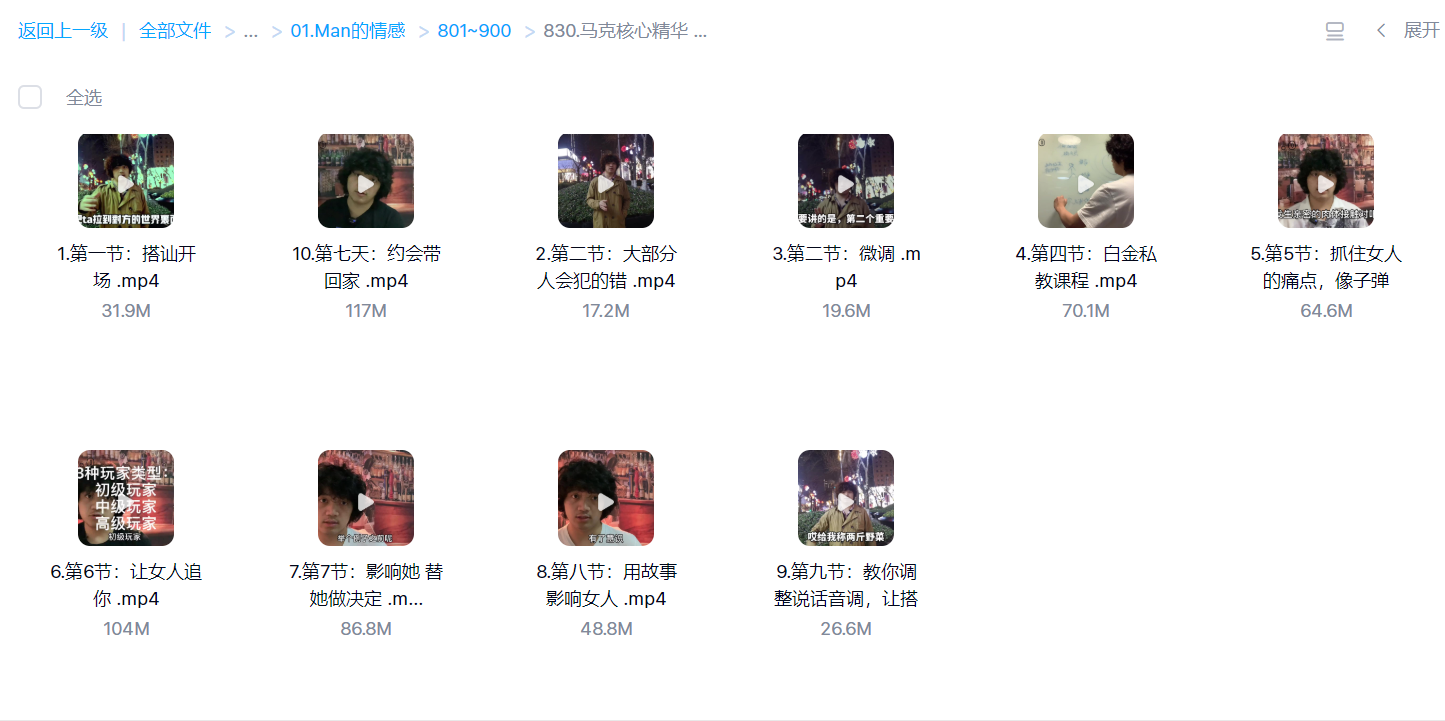This screenshot has height=721, width=1445.
Task: Play video 1.第一节：搭讪开场
Action: coord(126,181)
